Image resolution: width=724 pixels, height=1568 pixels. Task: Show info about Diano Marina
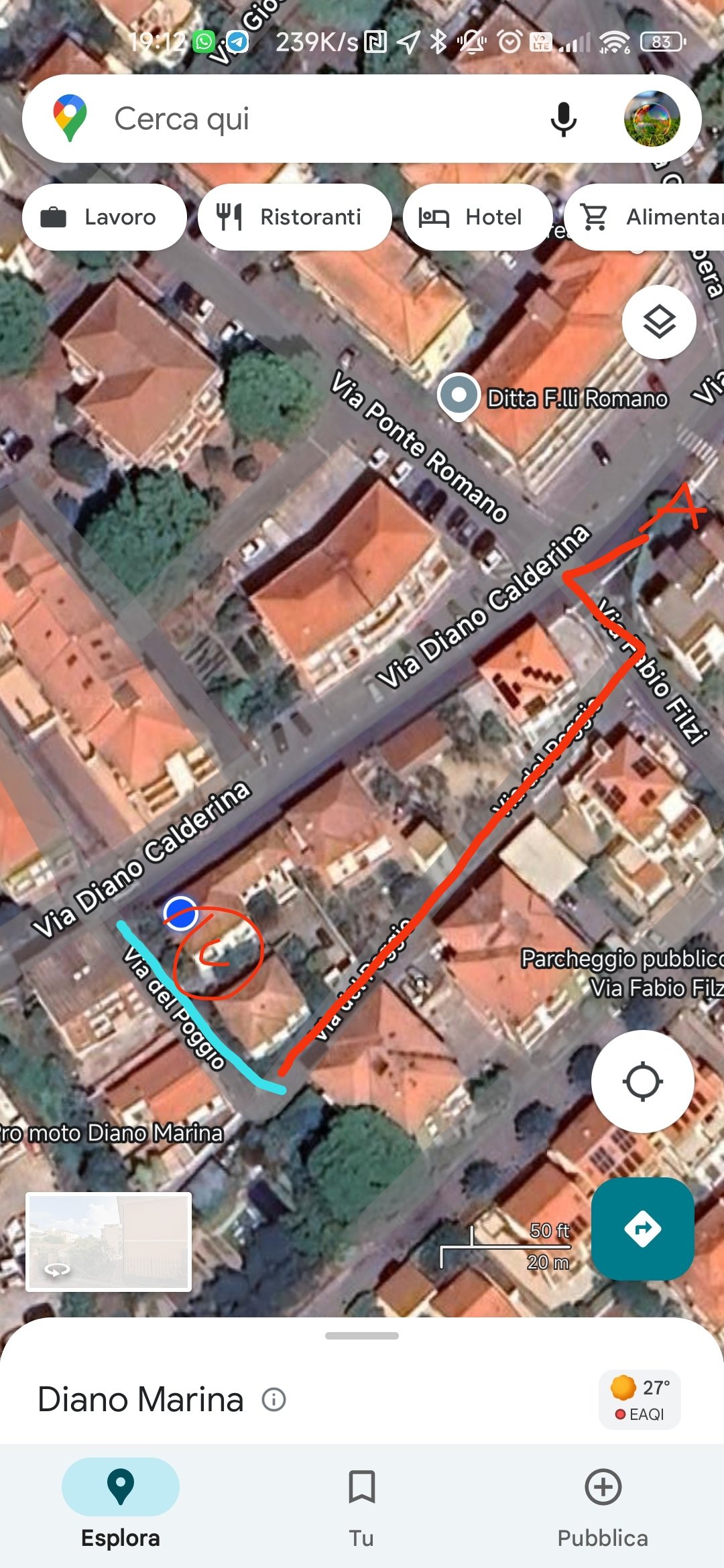point(274,1399)
